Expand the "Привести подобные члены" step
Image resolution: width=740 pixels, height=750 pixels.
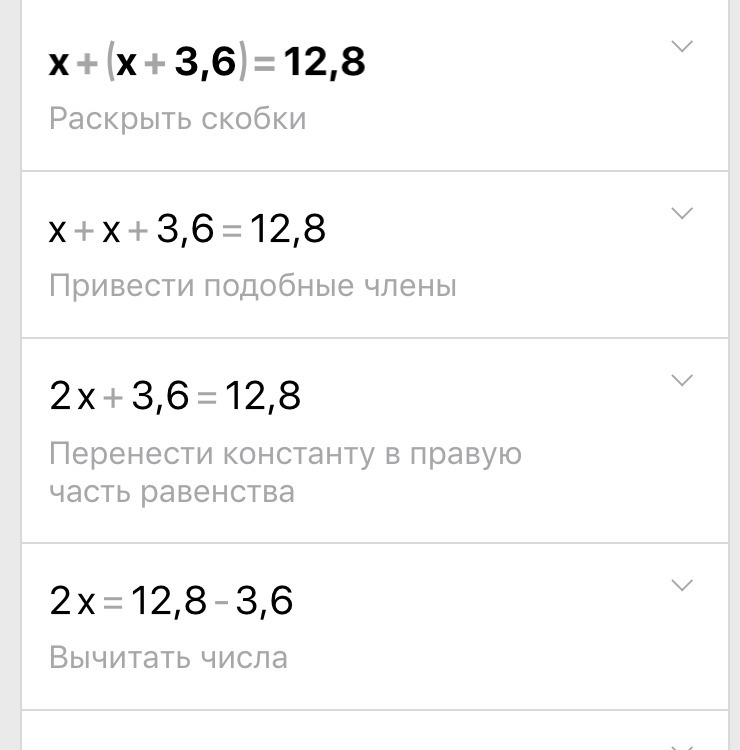point(681,213)
